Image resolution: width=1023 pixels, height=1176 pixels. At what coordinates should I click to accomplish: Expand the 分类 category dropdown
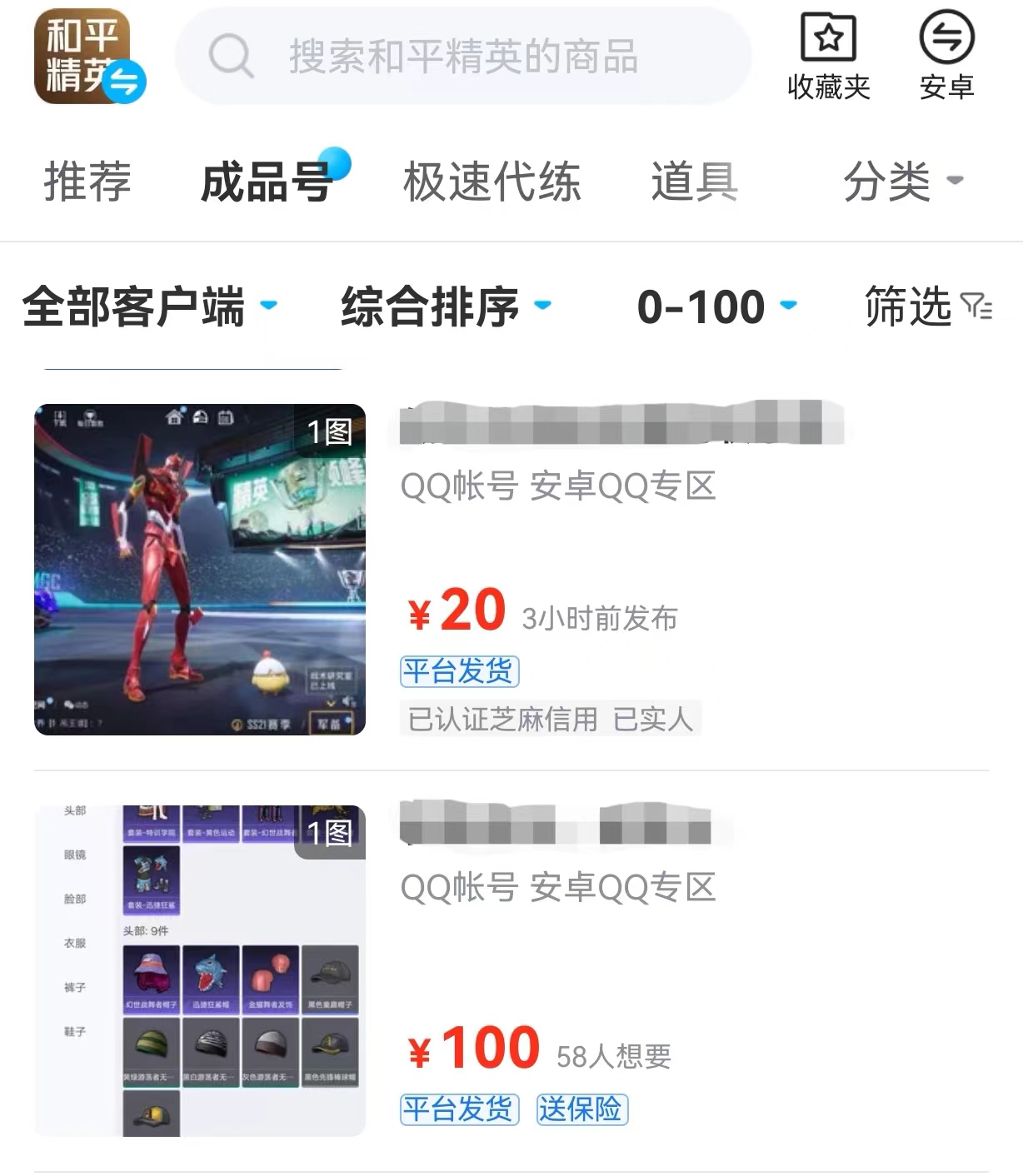(902, 182)
